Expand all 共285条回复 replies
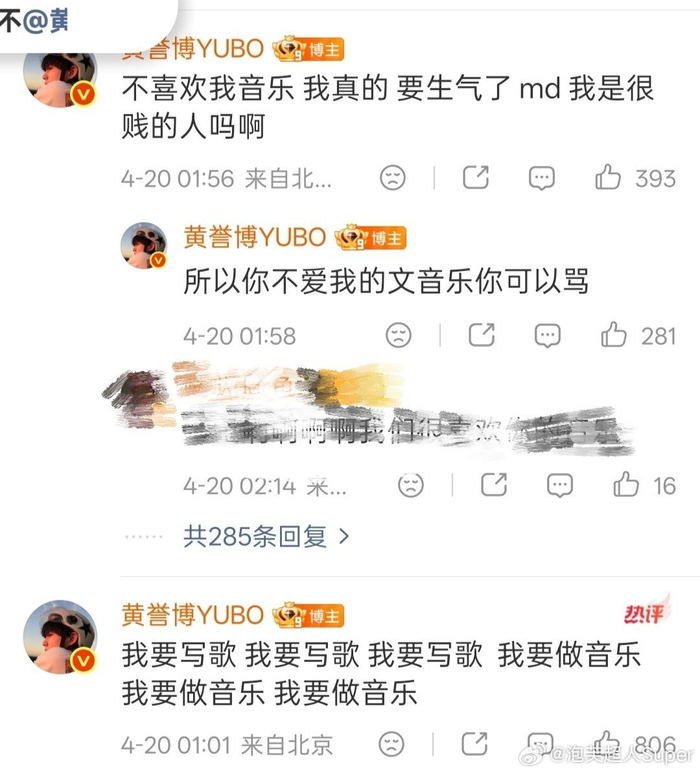Image resolution: width=700 pixels, height=773 pixels. click(x=266, y=537)
